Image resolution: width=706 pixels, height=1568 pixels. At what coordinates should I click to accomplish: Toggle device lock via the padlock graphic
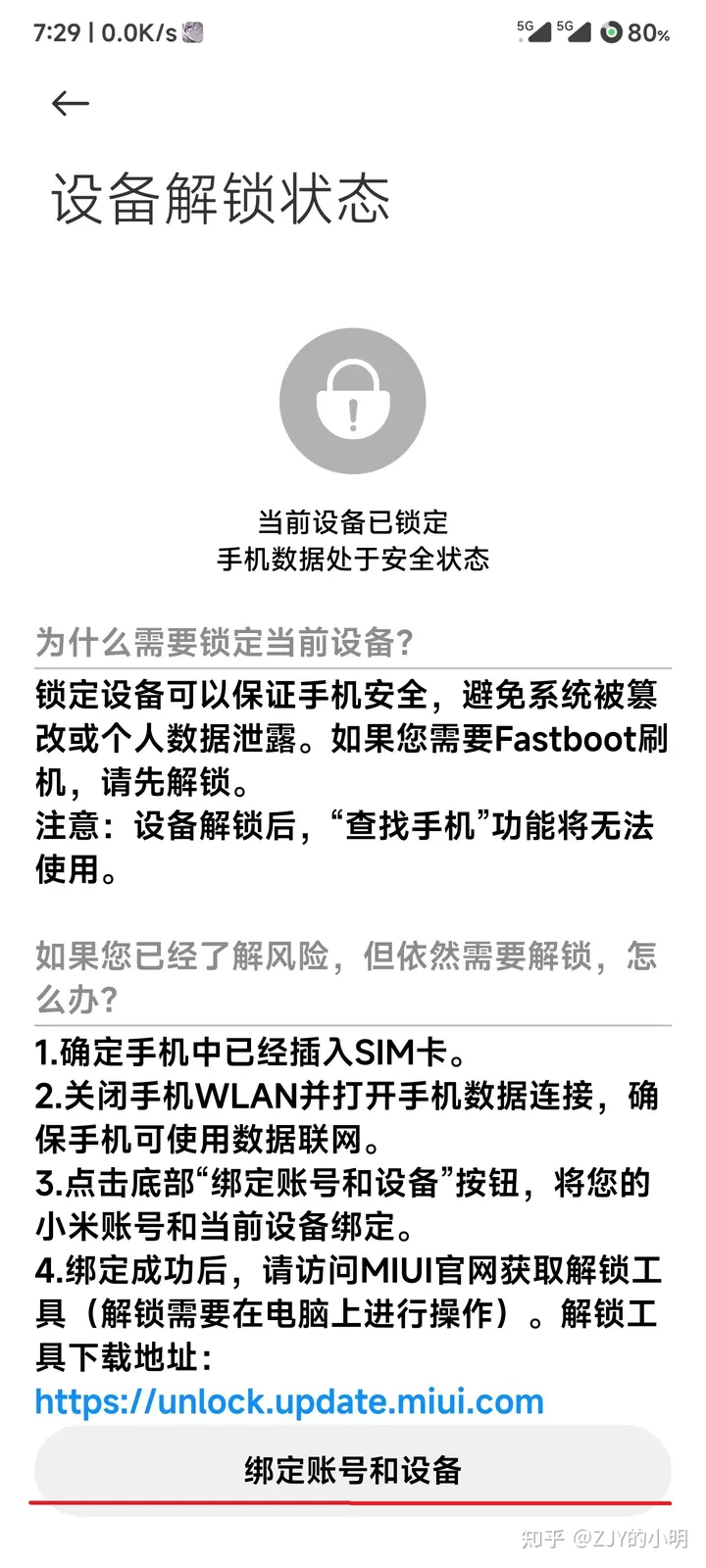pyautogui.click(x=353, y=400)
